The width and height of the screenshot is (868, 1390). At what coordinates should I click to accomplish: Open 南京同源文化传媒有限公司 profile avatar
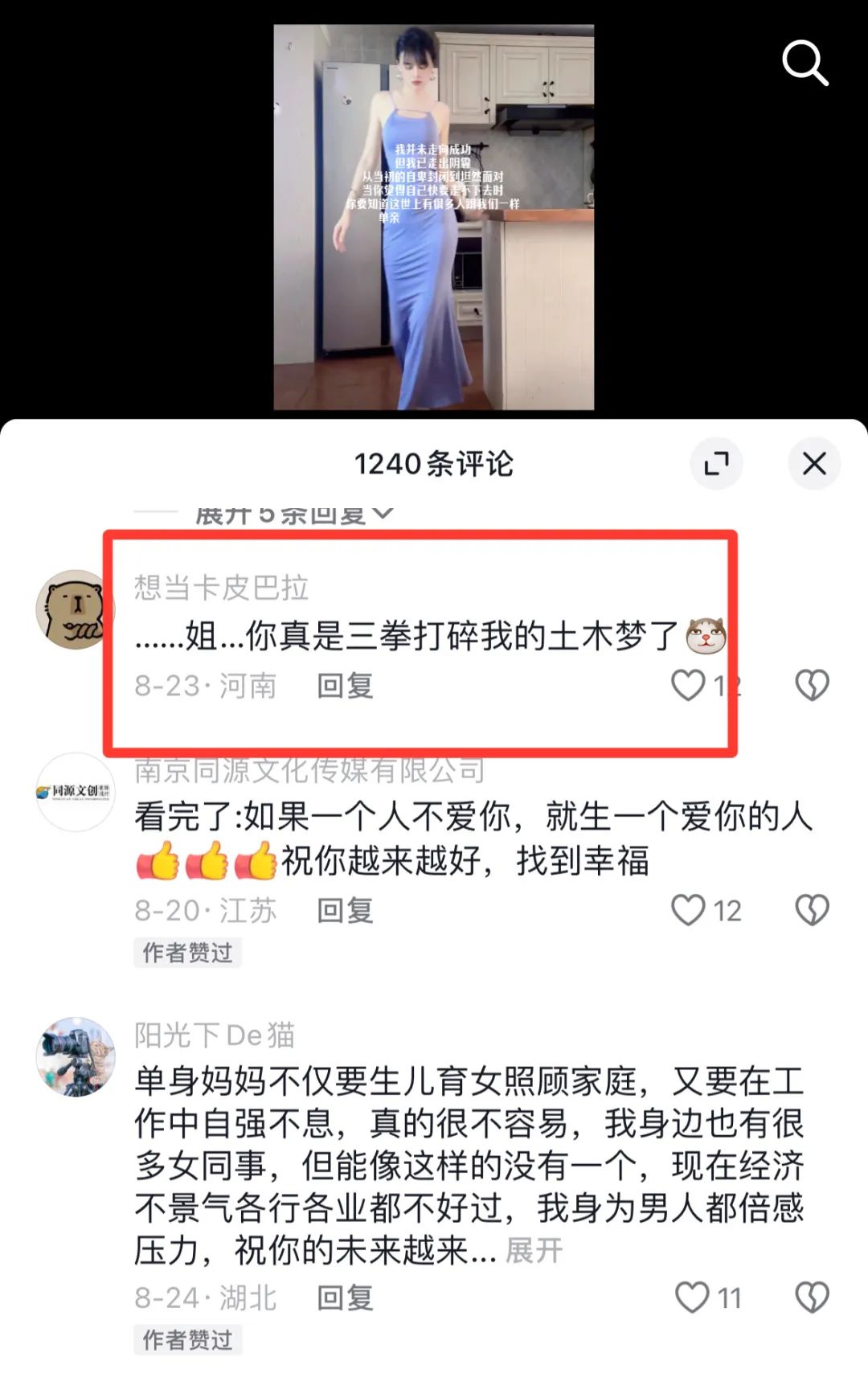pyautogui.click(x=76, y=792)
